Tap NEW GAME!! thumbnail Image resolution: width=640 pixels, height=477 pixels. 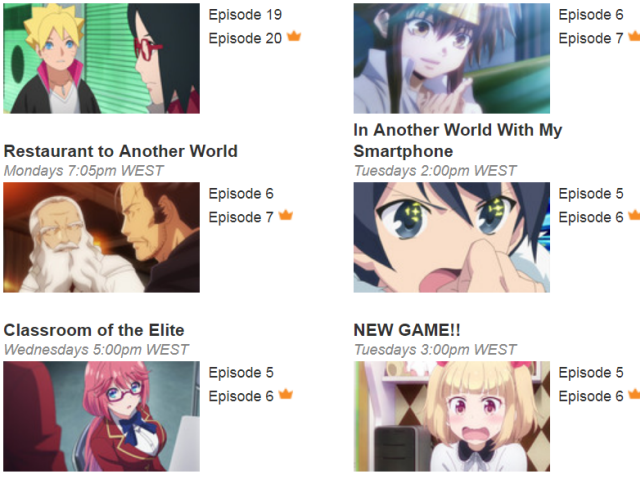pos(451,416)
